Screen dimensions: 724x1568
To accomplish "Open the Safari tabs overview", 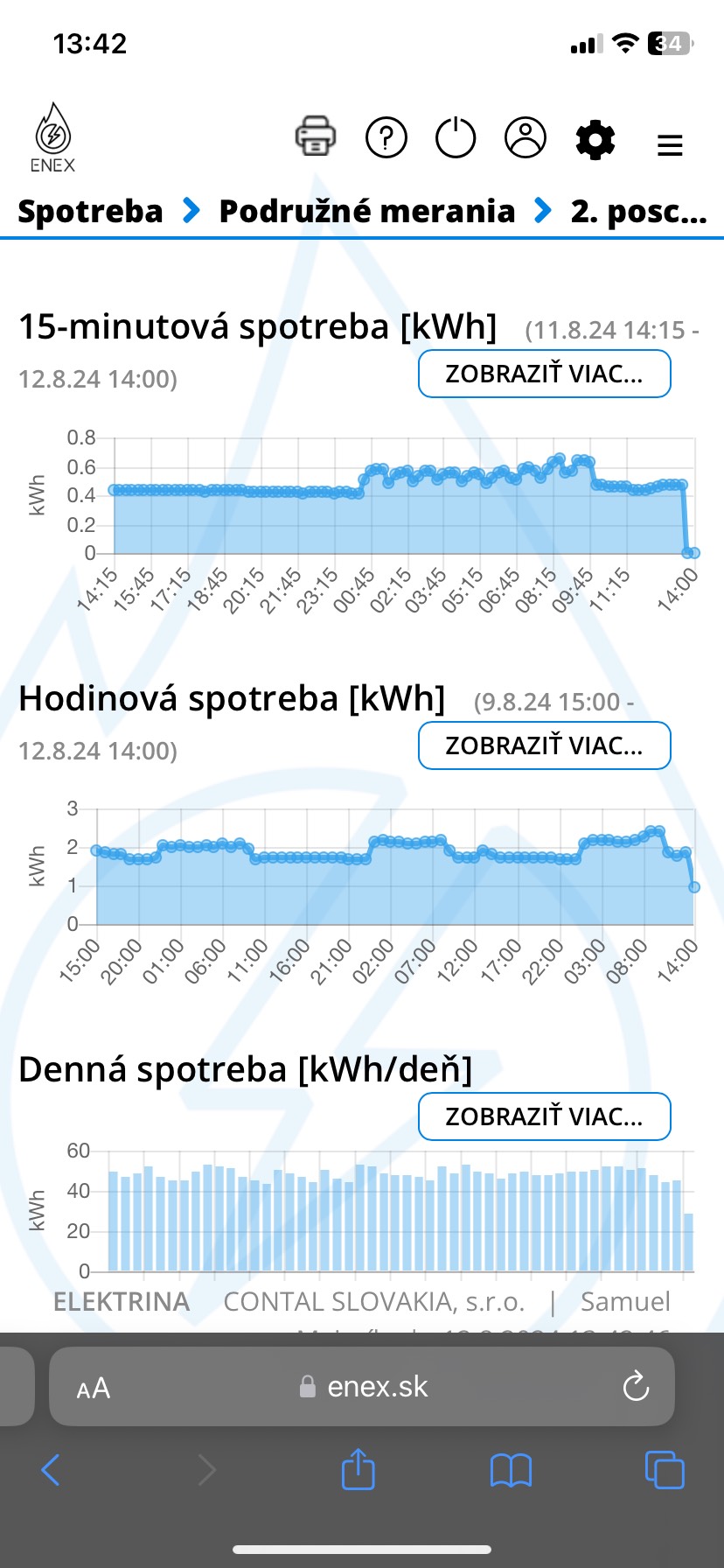I will (x=664, y=1469).
